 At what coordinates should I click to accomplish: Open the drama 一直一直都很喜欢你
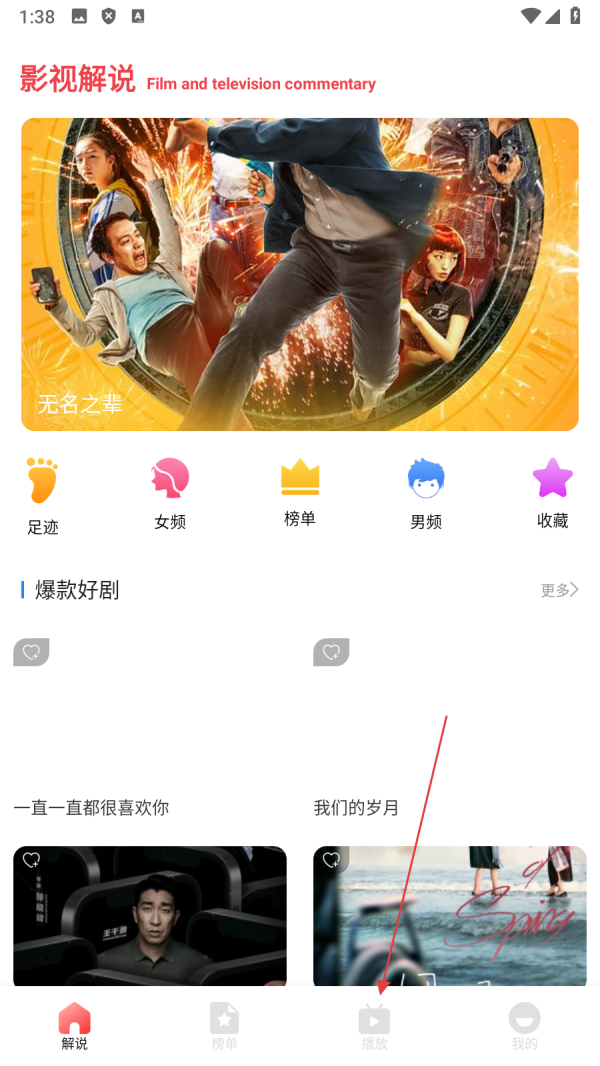click(x=150, y=720)
